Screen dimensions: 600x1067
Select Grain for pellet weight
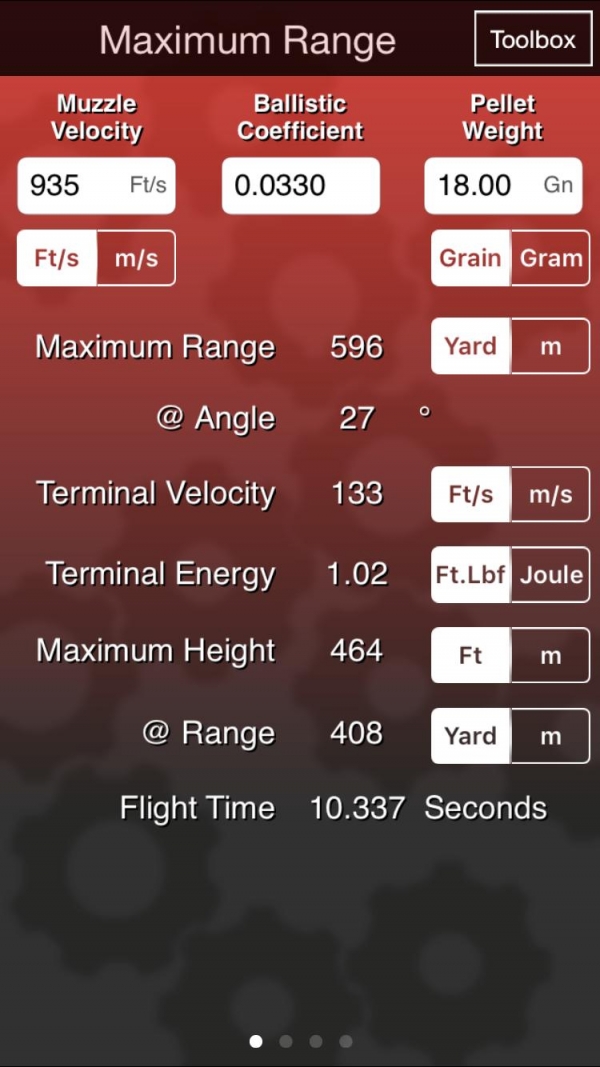470,258
